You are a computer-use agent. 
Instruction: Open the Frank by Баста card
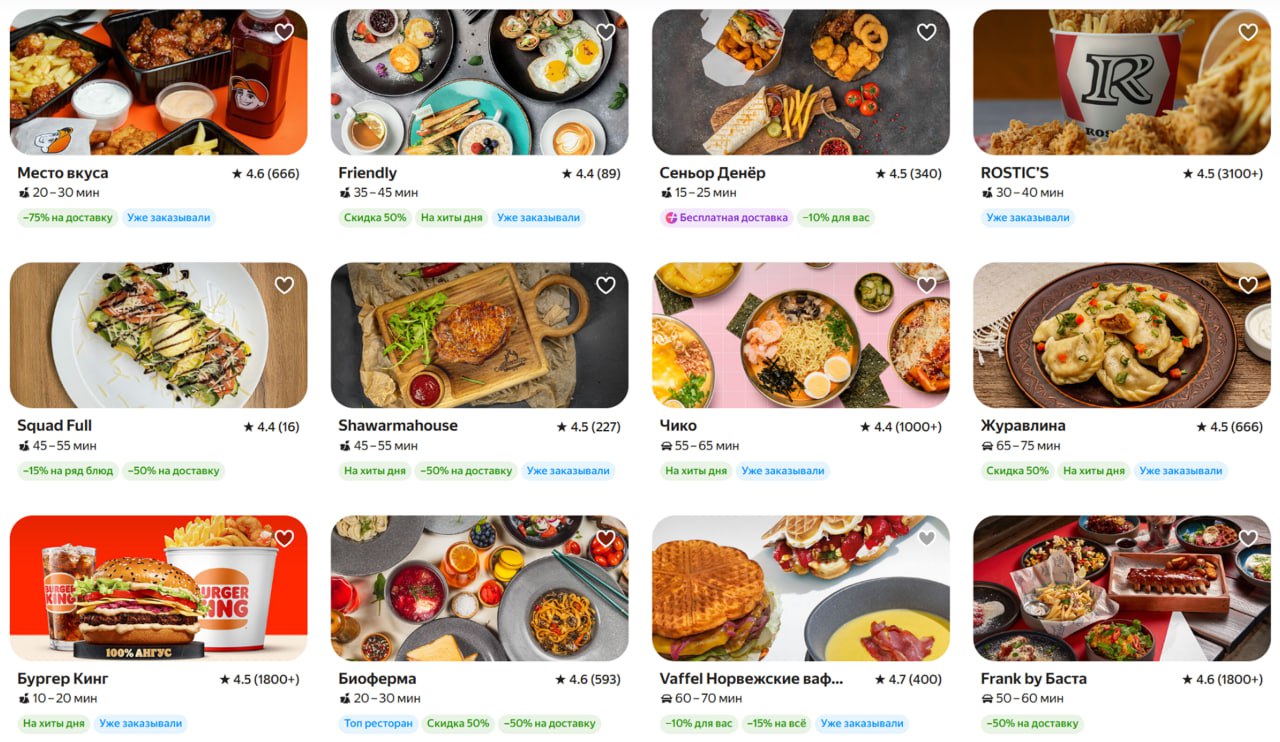(1122, 624)
